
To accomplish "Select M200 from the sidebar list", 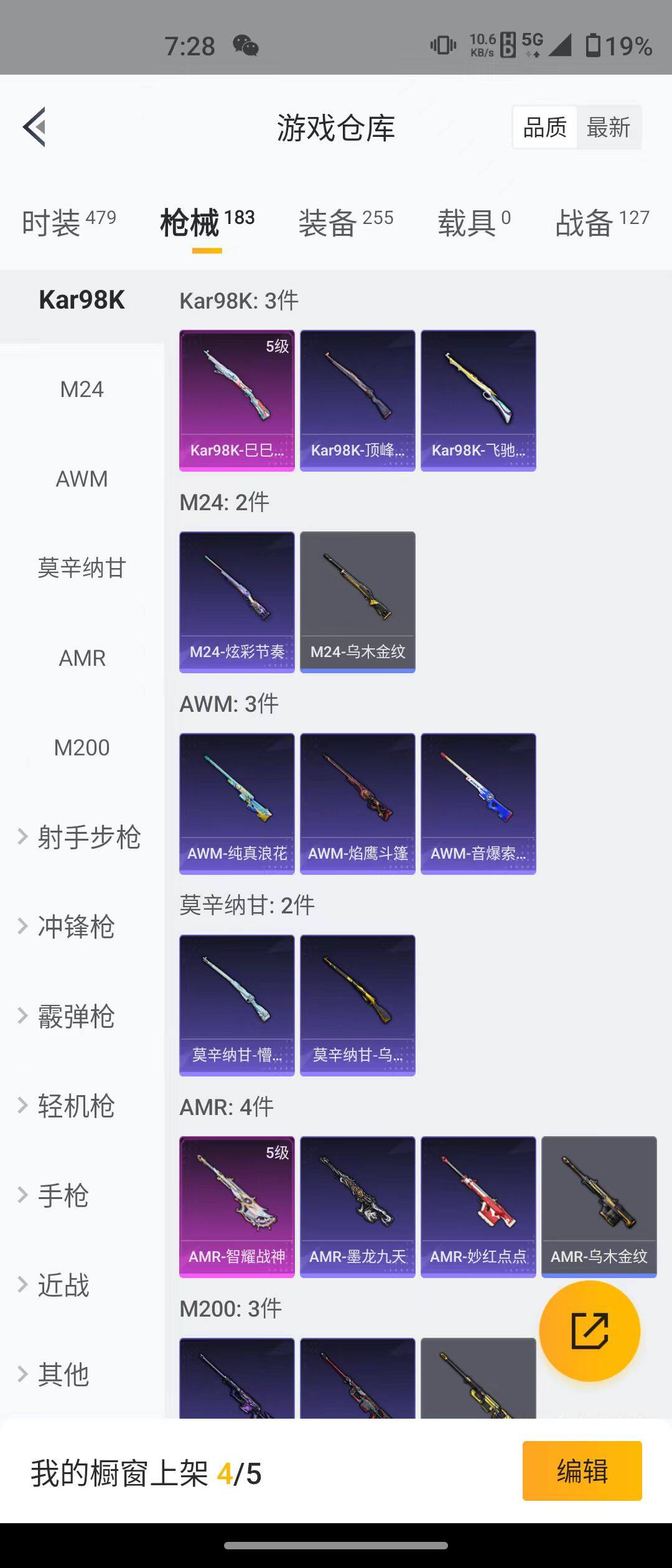I will [x=82, y=747].
